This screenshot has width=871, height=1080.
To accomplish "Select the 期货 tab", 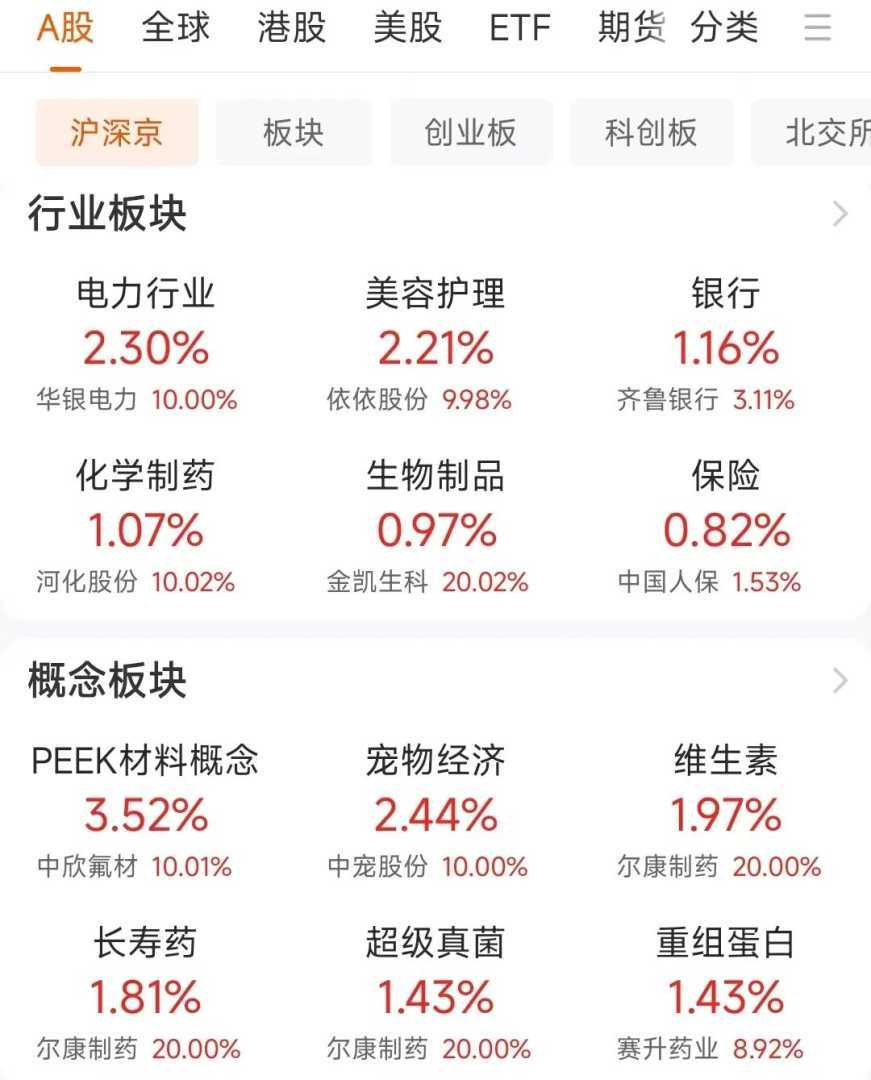I will click(632, 28).
